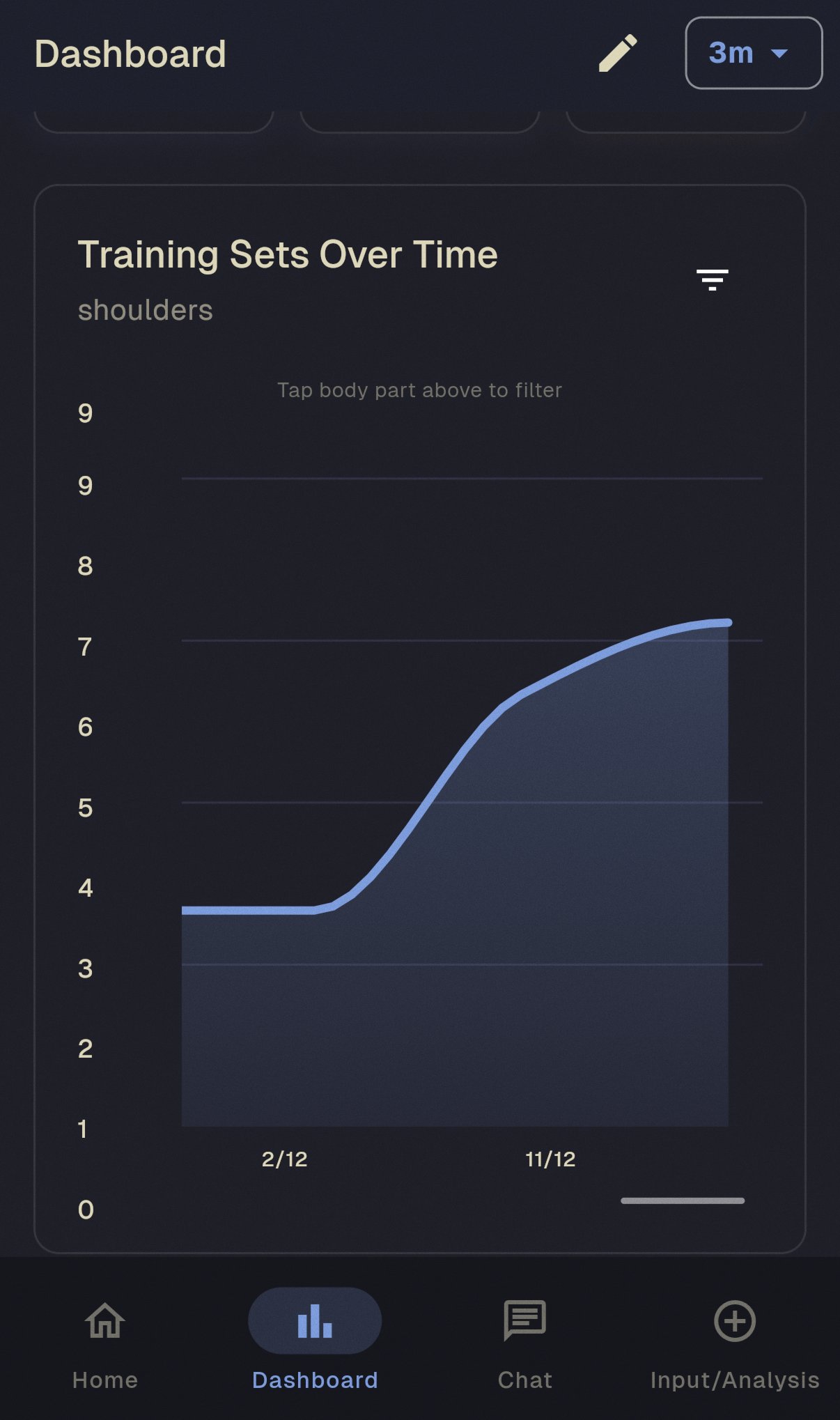The image size is (840, 1420).
Task: Open the edit pen next to the timeframe
Action: (619, 53)
